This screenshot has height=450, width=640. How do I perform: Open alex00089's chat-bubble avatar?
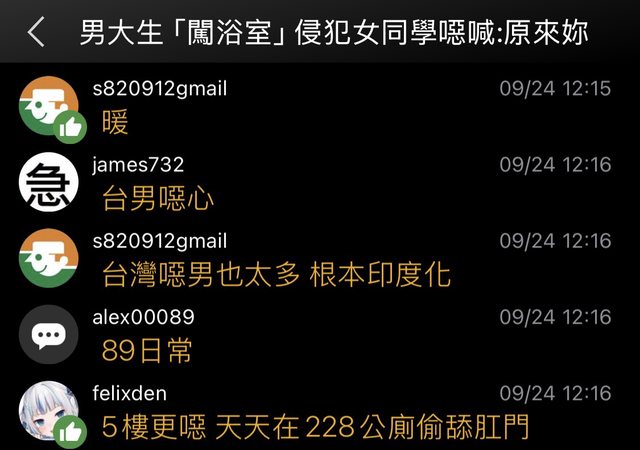tap(49, 334)
